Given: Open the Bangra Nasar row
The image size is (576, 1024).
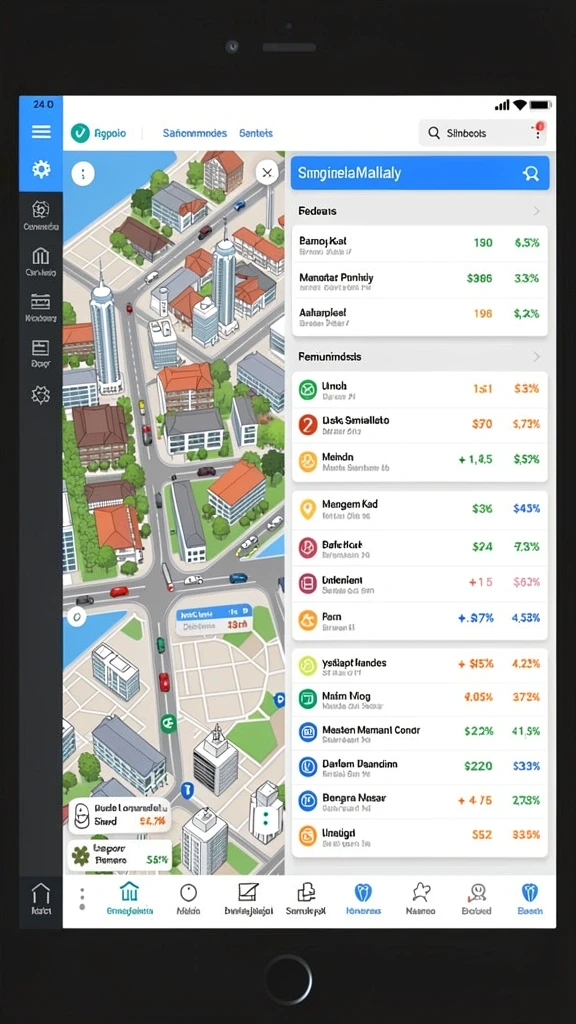Looking at the screenshot, I should (x=419, y=802).
